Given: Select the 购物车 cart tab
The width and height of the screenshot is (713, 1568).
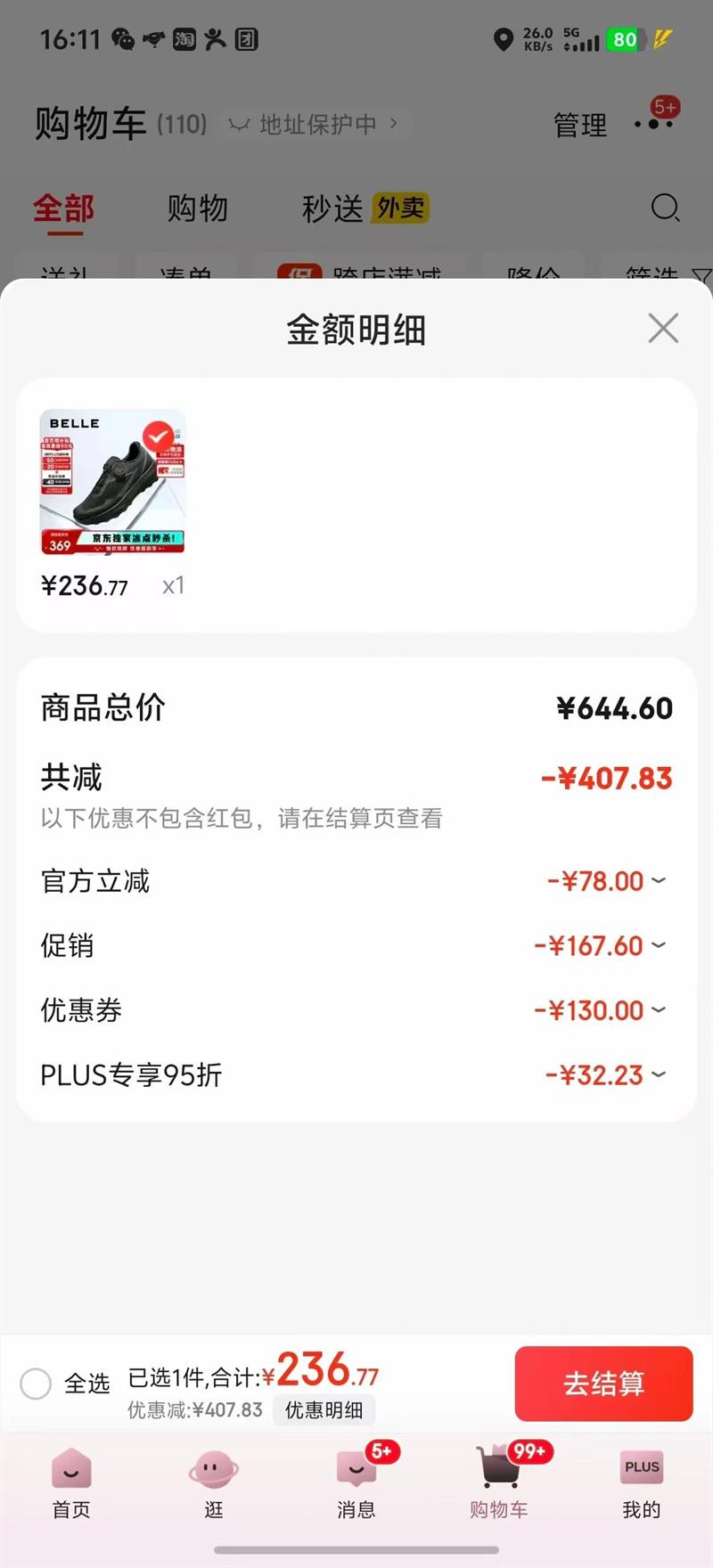Looking at the screenshot, I should [x=499, y=1483].
